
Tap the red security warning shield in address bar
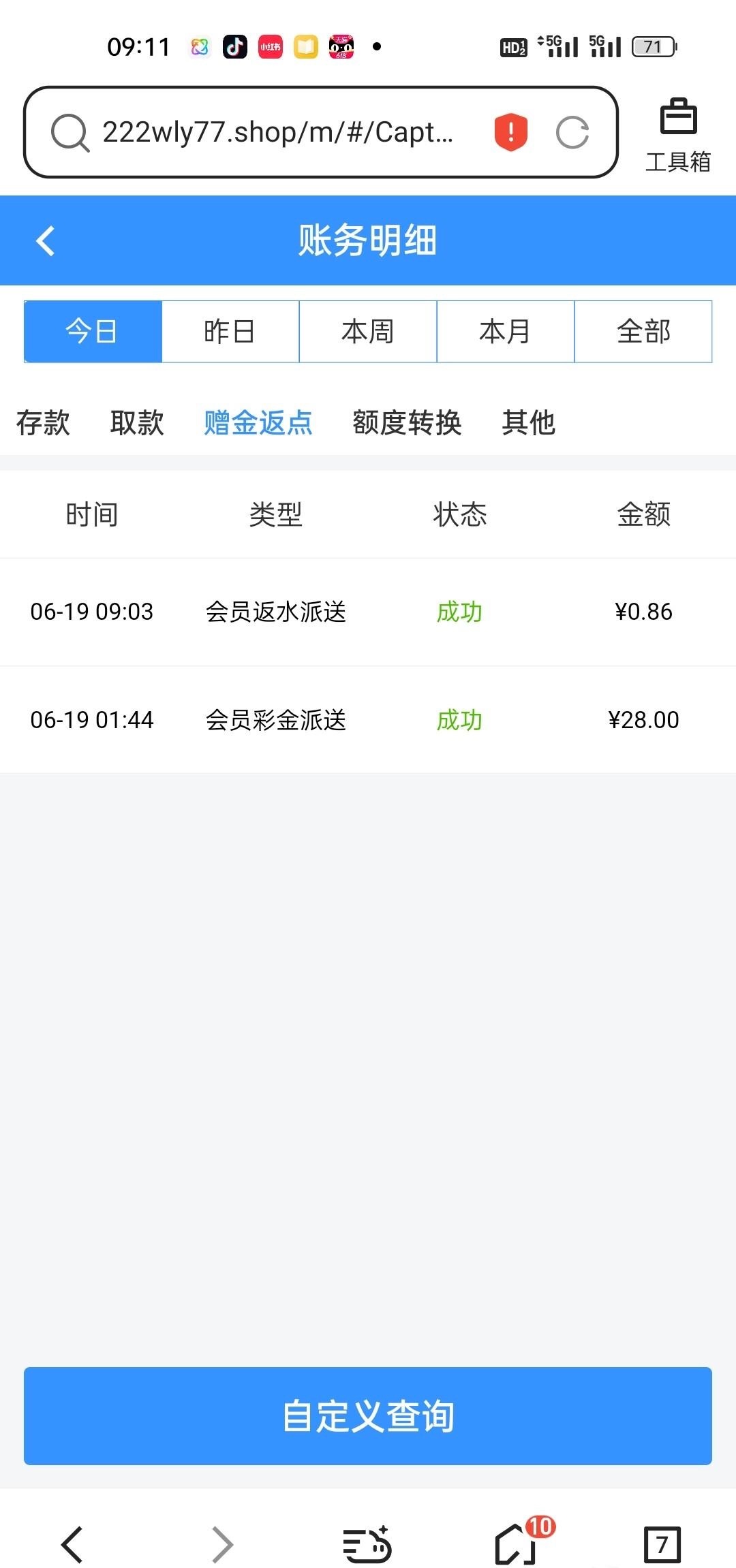[510, 133]
